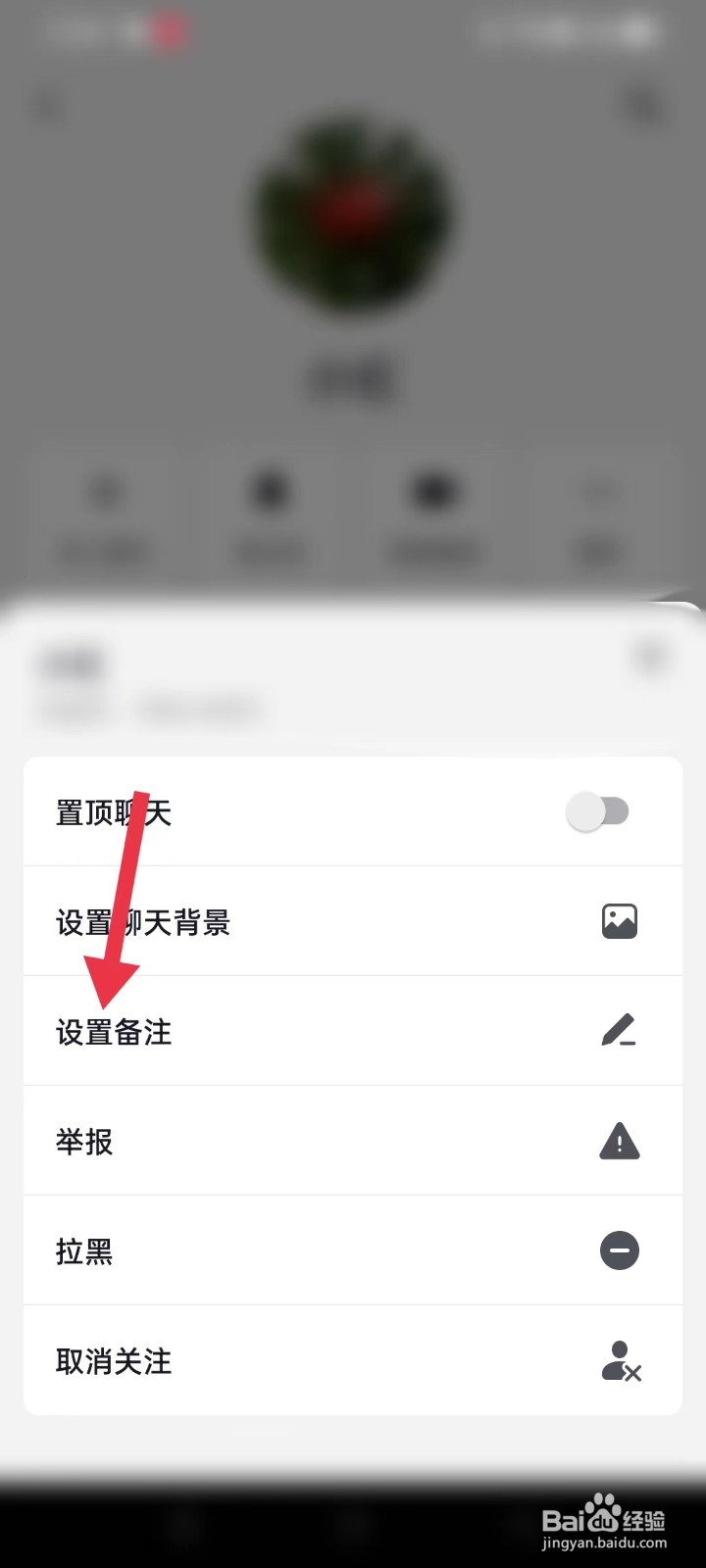Click the warning triangle icon next to 举报
The height and width of the screenshot is (1568, 706).
pos(619,1142)
